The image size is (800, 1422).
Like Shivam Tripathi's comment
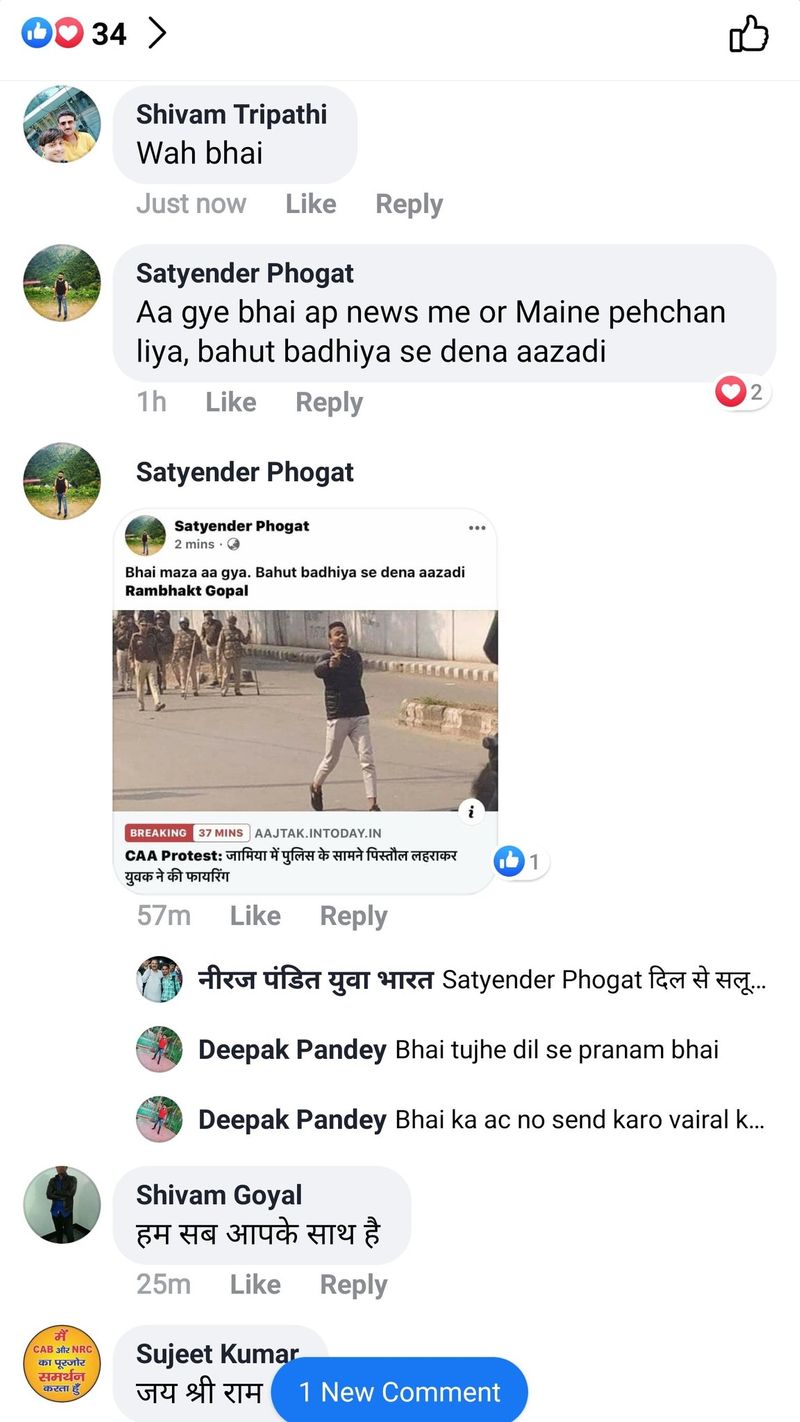click(x=310, y=204)
